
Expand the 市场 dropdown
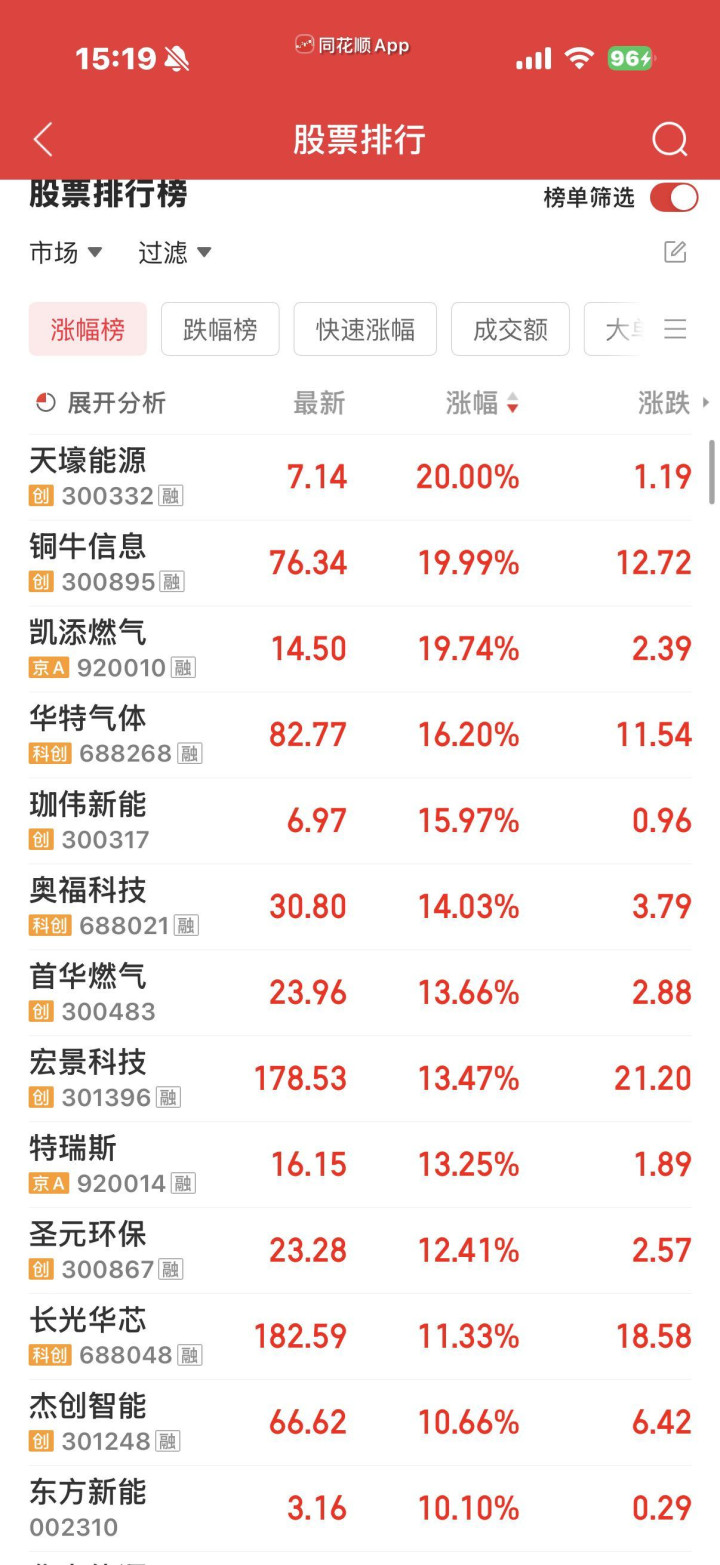(x=66, y=253)
